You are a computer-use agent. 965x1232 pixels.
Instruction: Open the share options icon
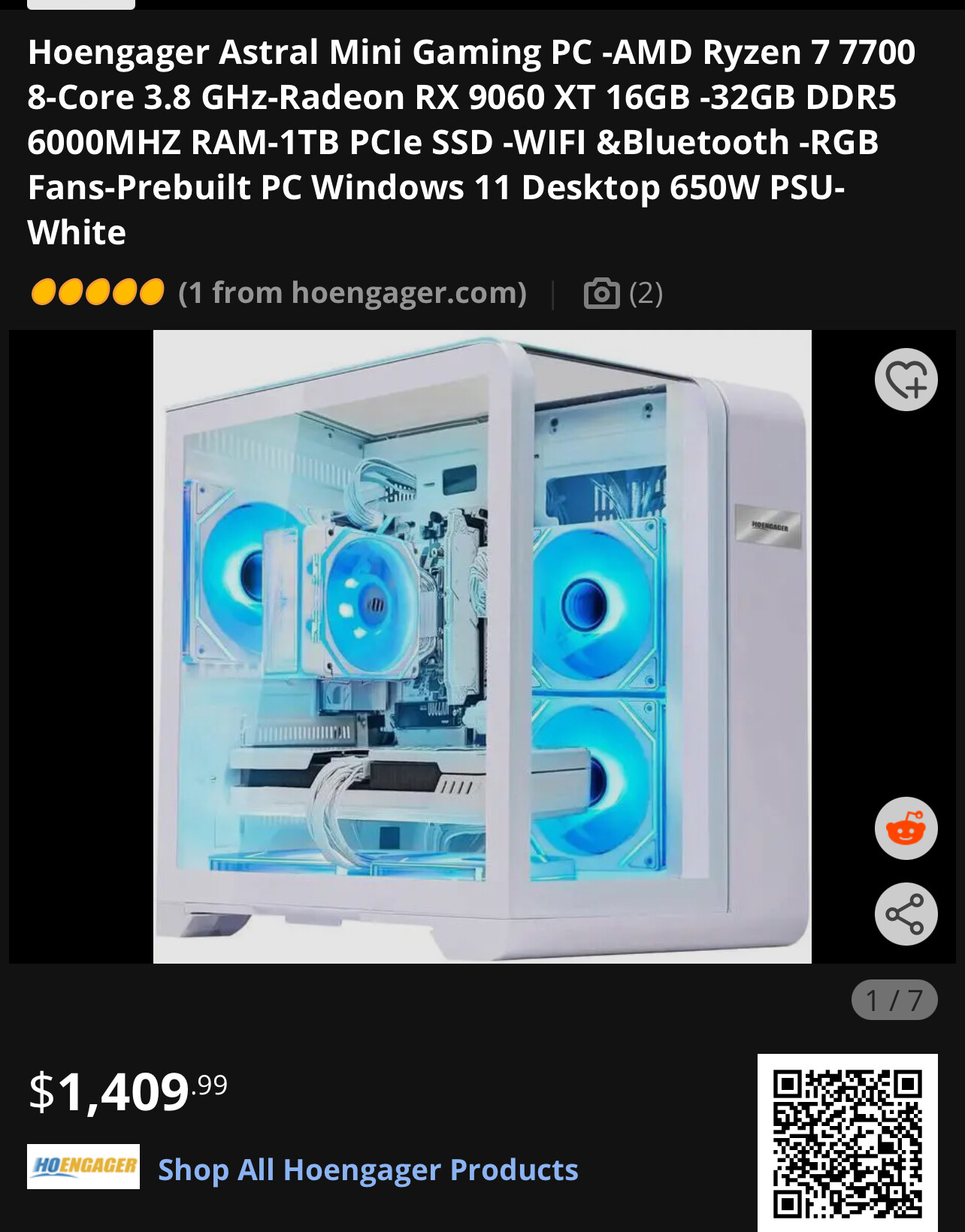pyautogui.click(x=906, y=914)
